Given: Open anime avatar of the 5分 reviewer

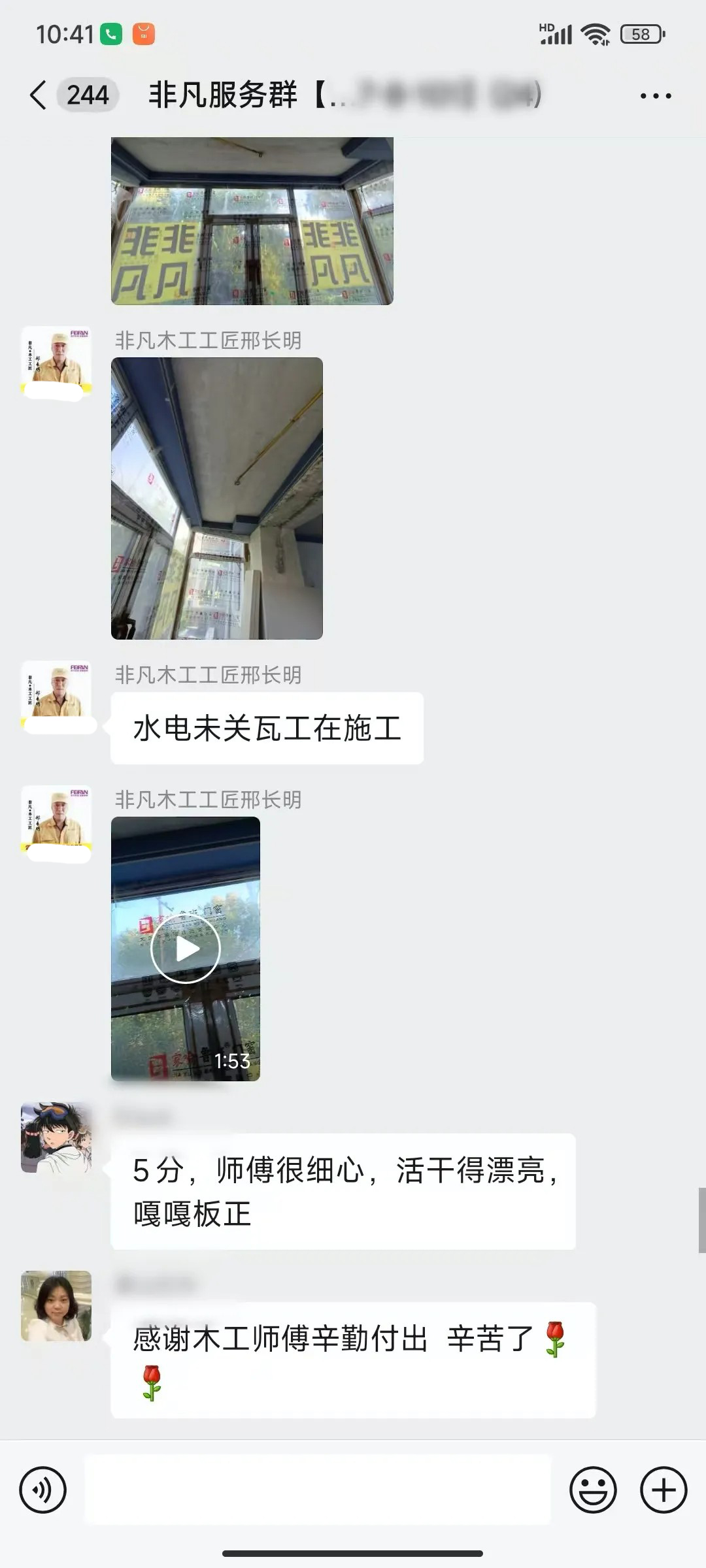Looking at the screenshot, I should [57, 1137].
